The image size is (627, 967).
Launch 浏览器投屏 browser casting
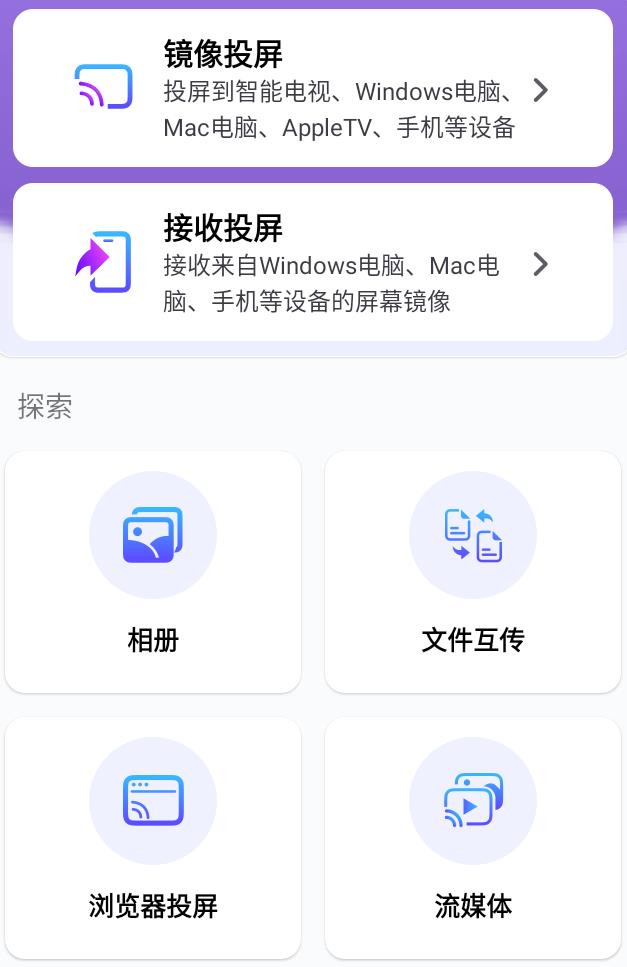(153, 838)
